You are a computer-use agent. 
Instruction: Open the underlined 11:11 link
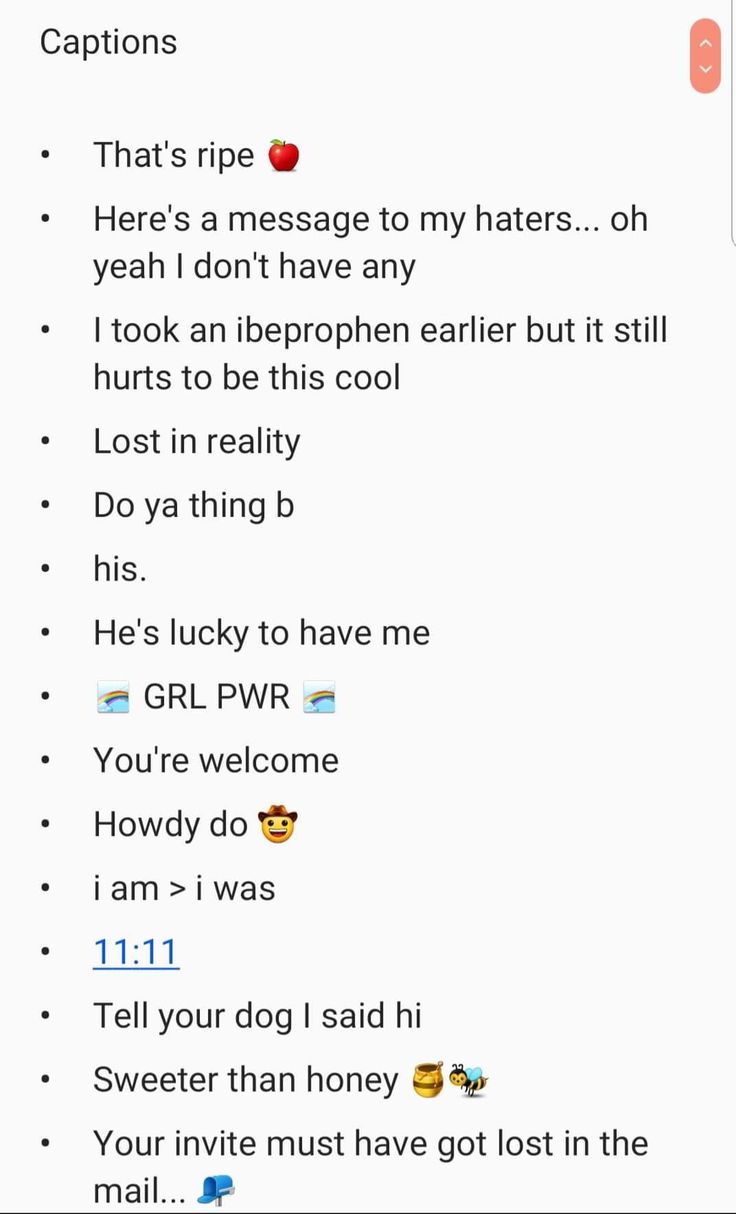click(136, 952)
